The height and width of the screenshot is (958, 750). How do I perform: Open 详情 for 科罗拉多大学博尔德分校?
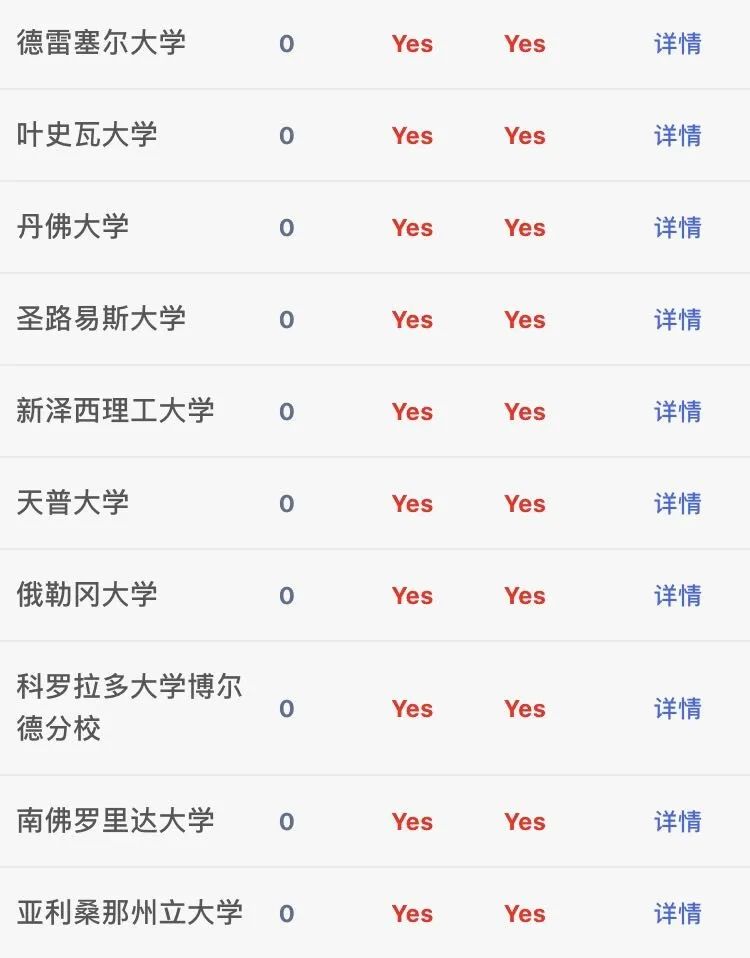(x=677, y=709)
